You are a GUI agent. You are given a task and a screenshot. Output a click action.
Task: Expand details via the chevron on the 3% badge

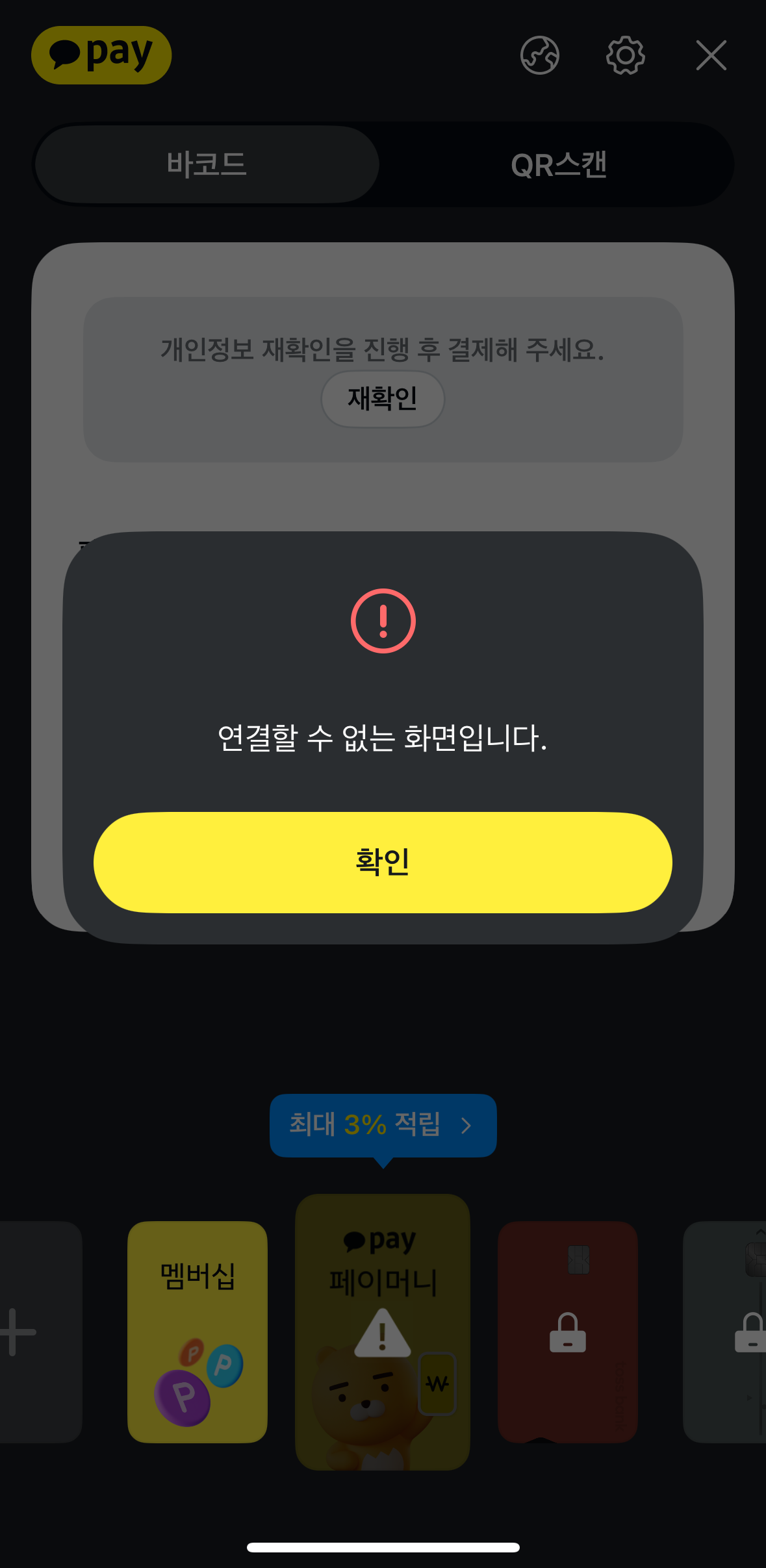tap(467, 1124)
